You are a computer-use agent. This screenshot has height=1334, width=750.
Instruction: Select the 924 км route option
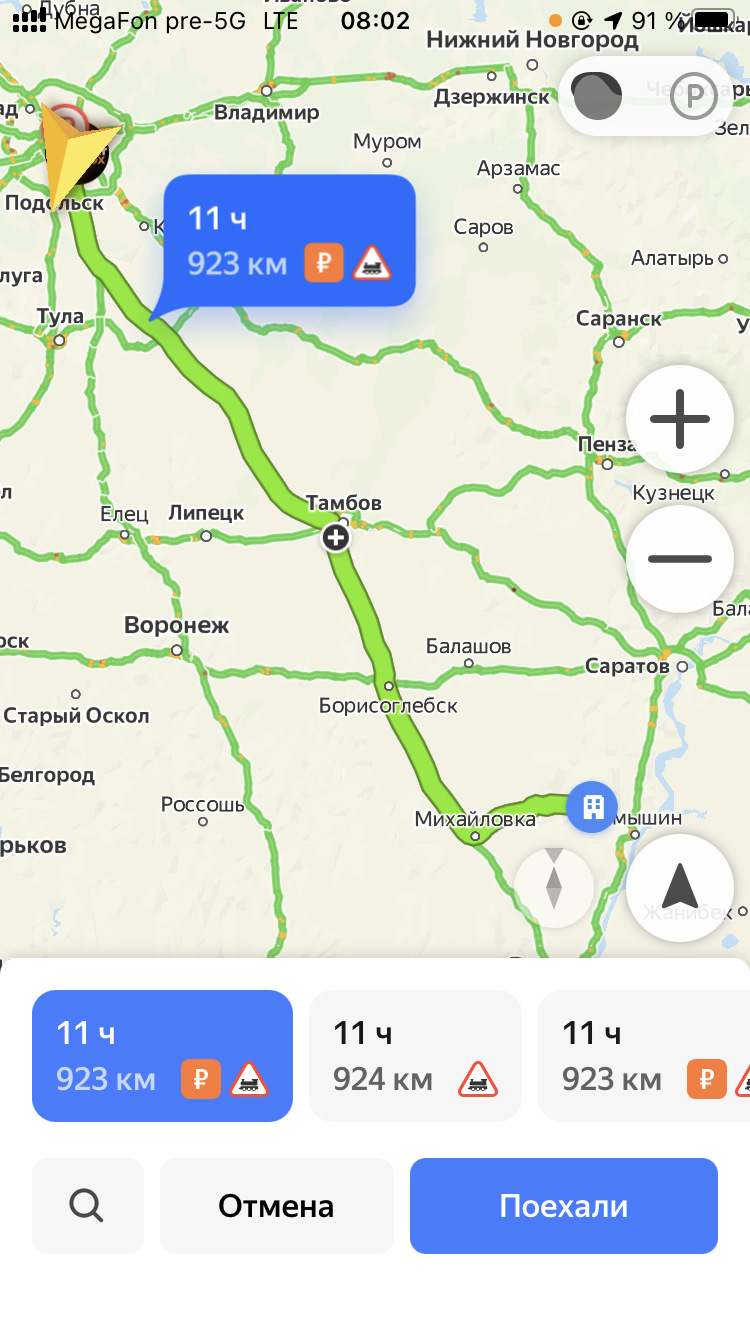[x=415, y=1056]
